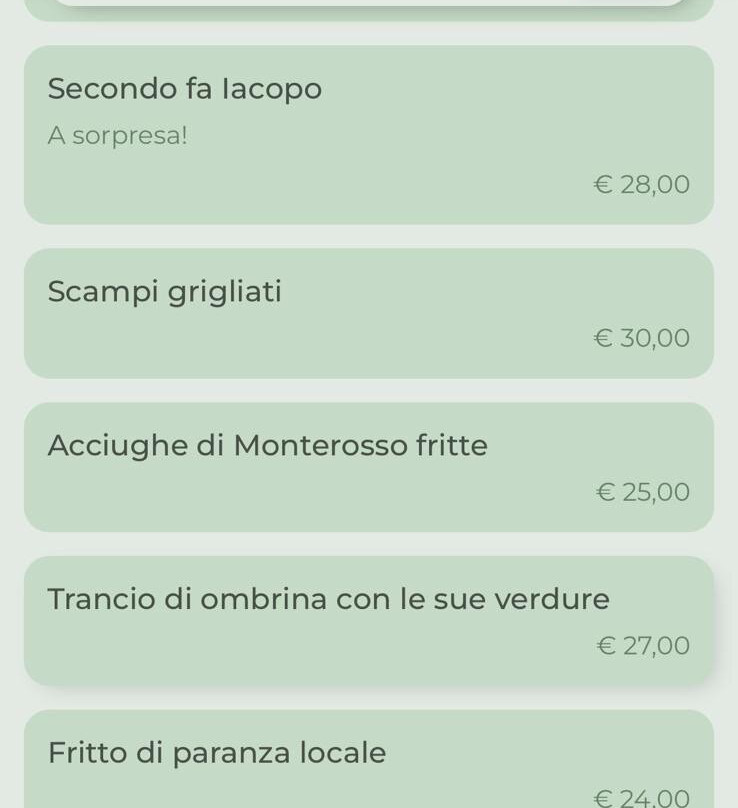Open Trancio di ombrina con le sue verdure
The image size is (738, 808).
pos(368,621)
